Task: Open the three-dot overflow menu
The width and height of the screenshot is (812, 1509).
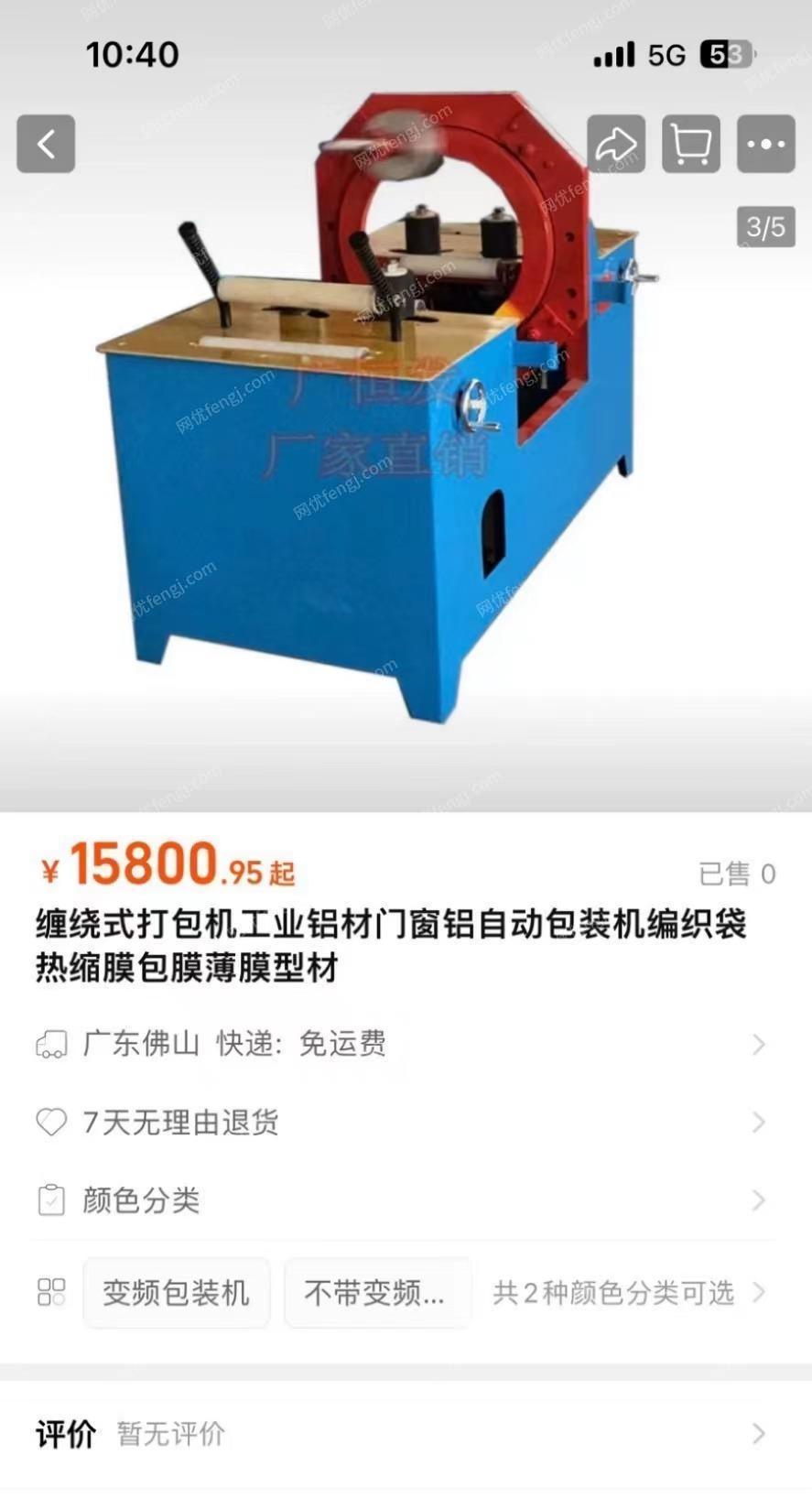Action: click(766, 144)
